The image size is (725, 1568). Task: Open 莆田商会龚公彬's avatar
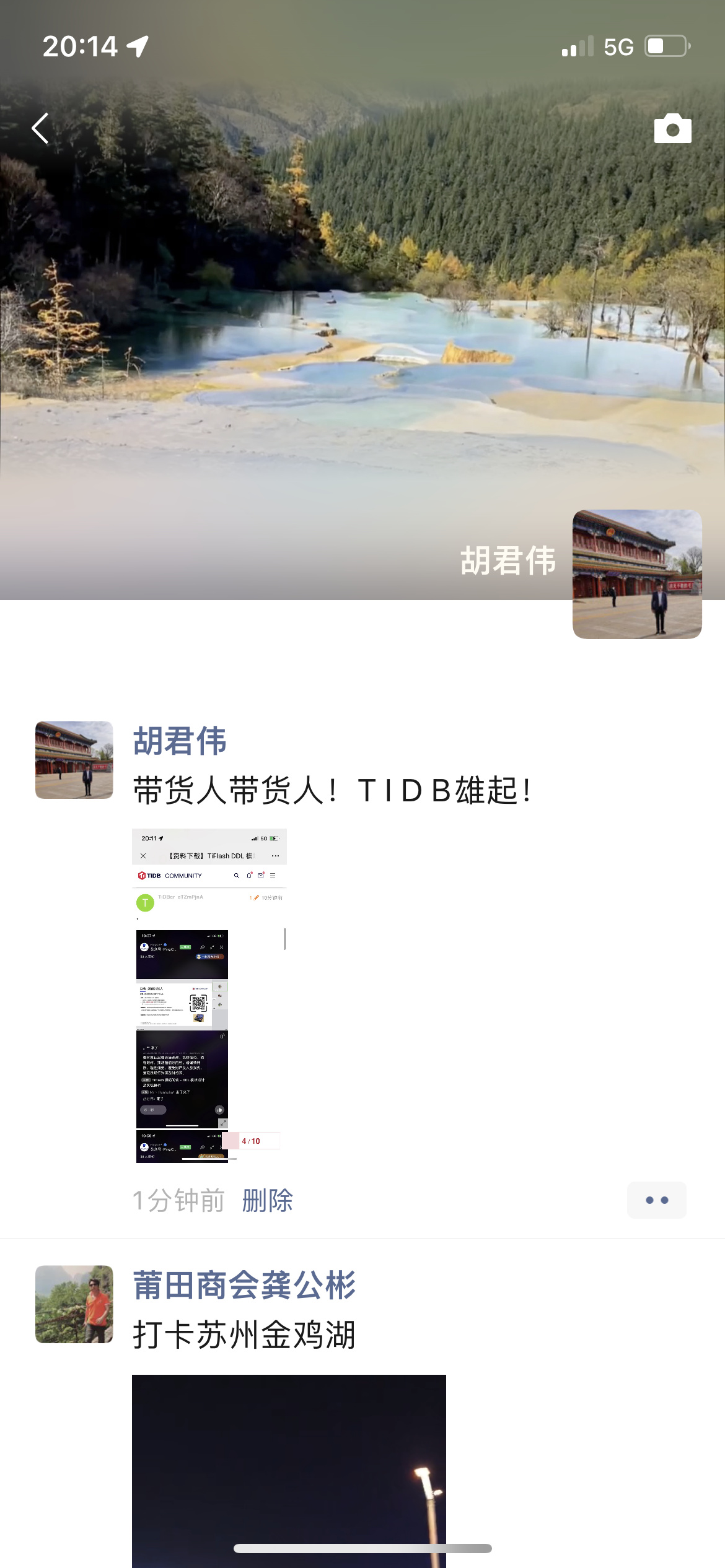tap(74, 1304)
